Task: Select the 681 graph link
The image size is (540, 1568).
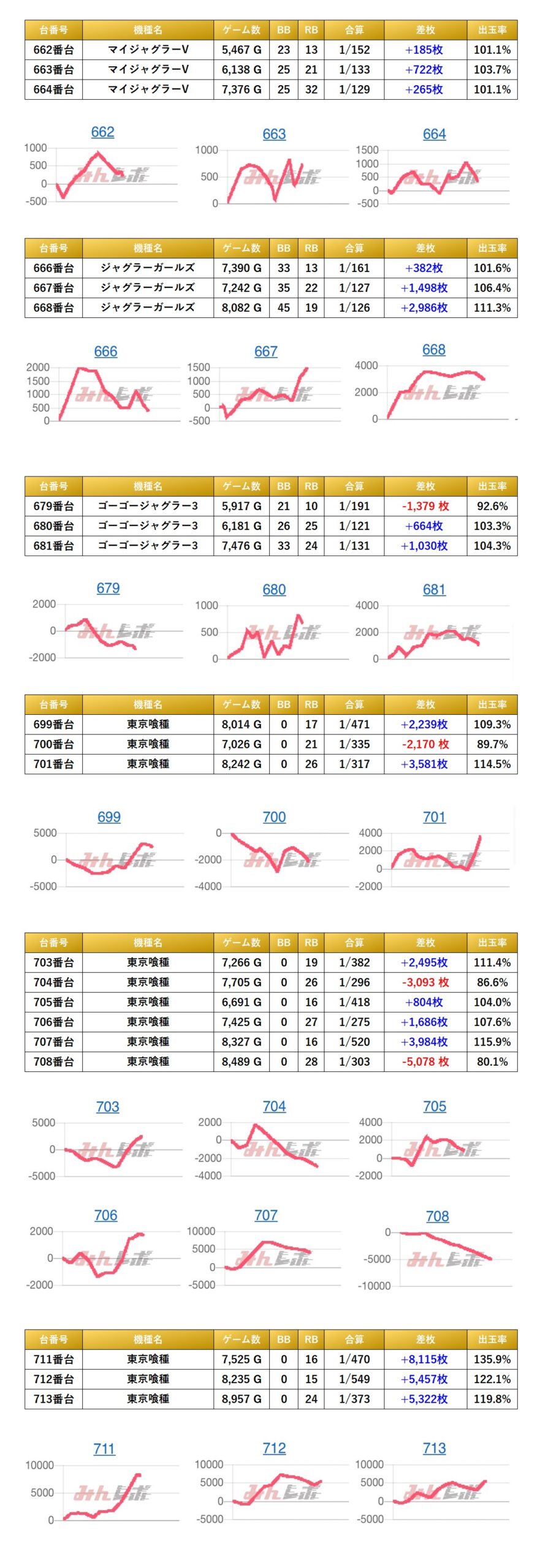Action: [434, 589]
